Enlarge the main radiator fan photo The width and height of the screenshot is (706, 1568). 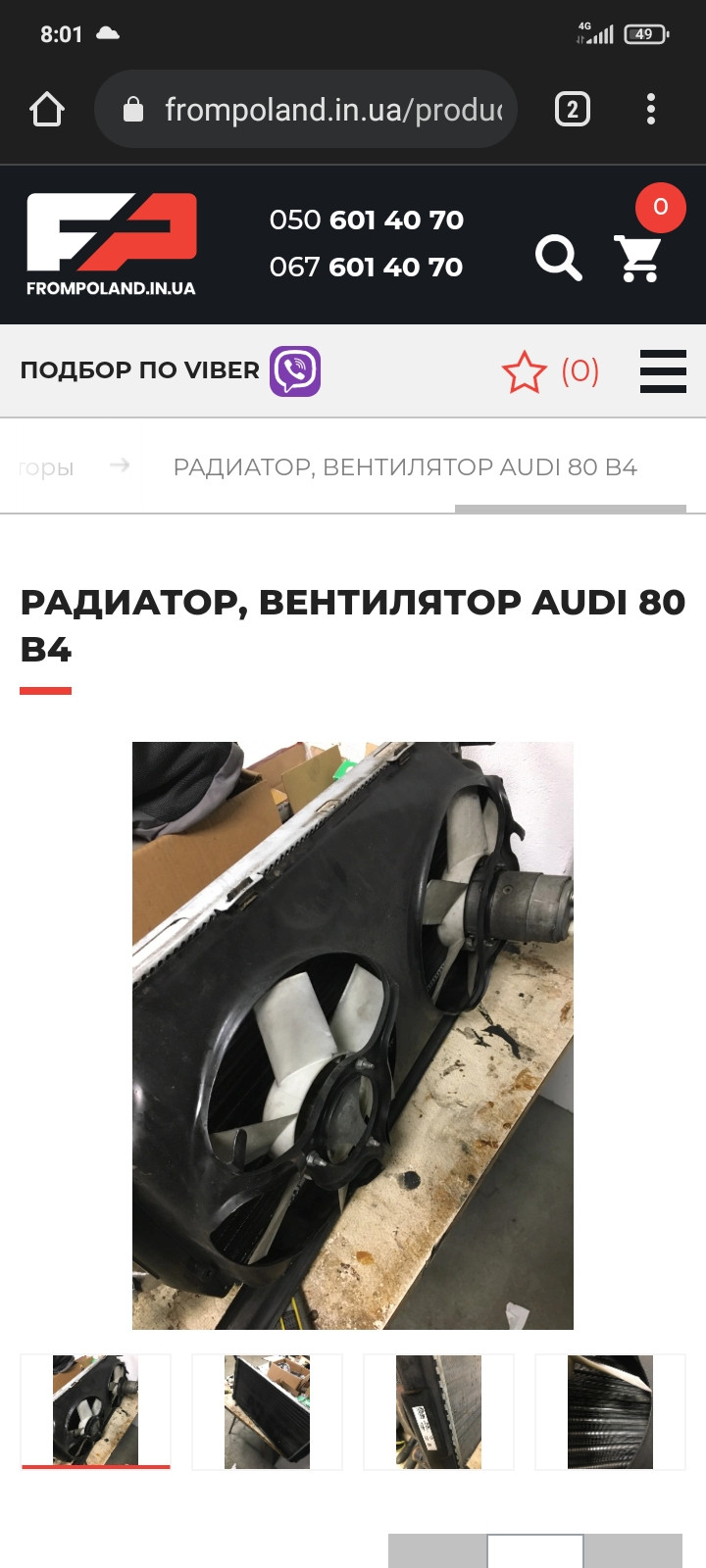coord(353,1035)
